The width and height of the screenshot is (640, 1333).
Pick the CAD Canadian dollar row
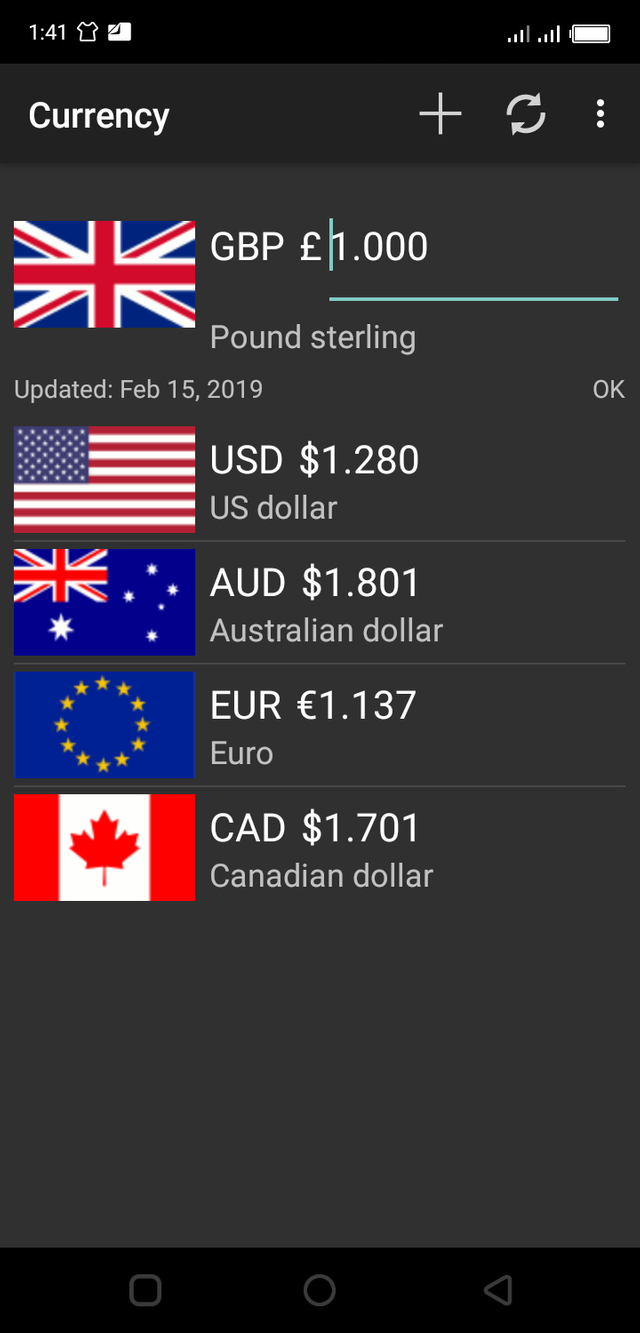coord(320,847)
